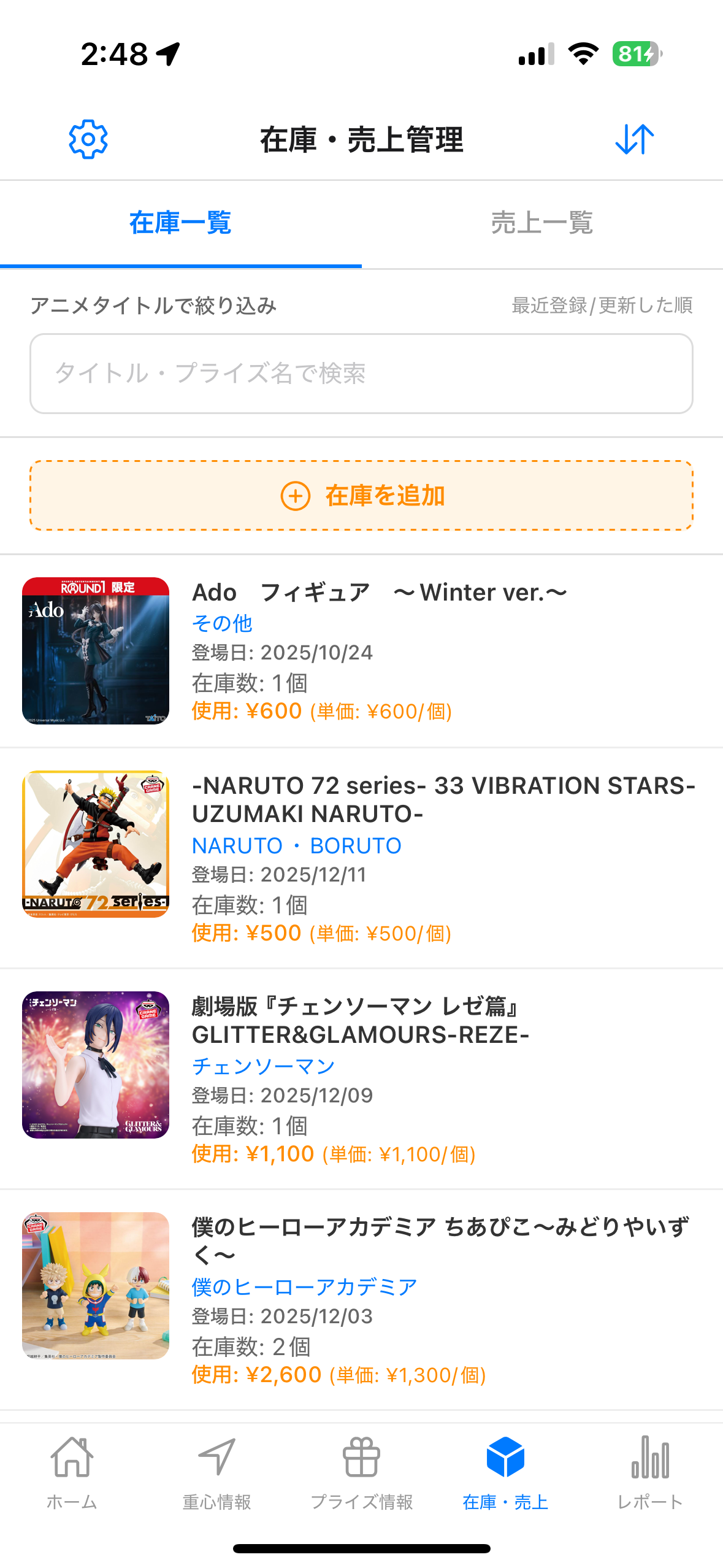Switch to the 売上一覧 tab
This screenshot has height=1568, width=723.
(542, 223)
